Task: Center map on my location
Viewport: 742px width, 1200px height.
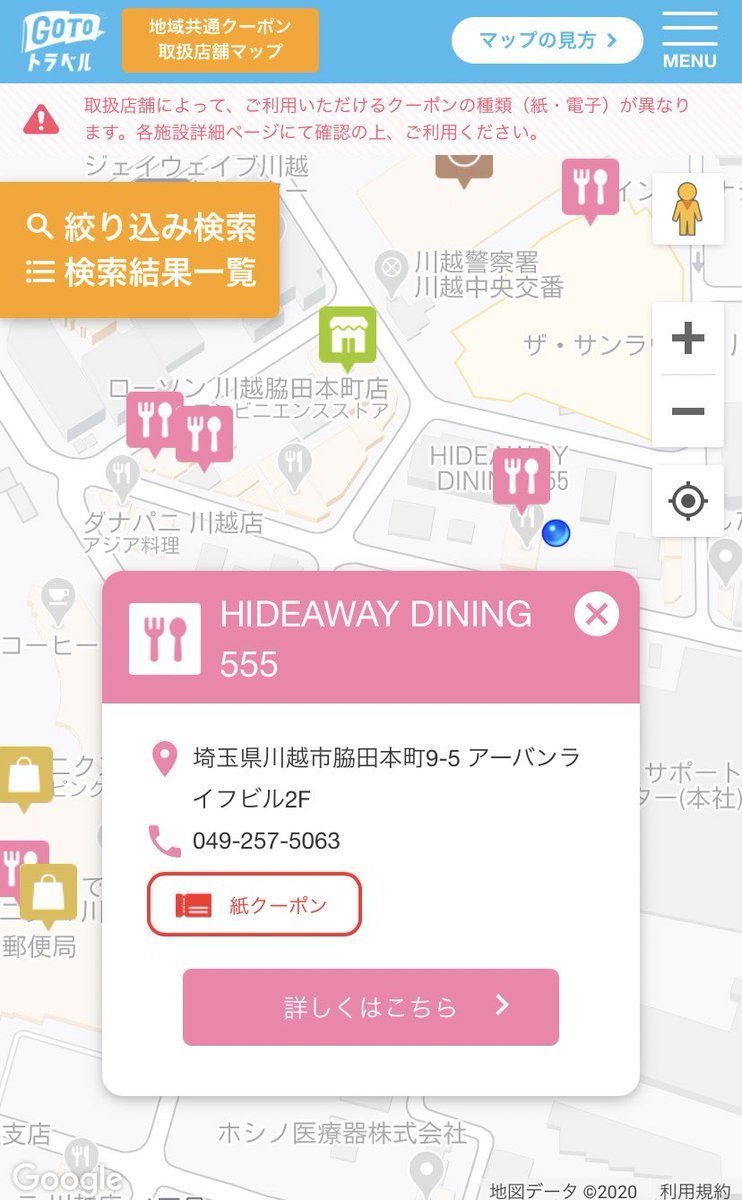Action: [687, 500]
